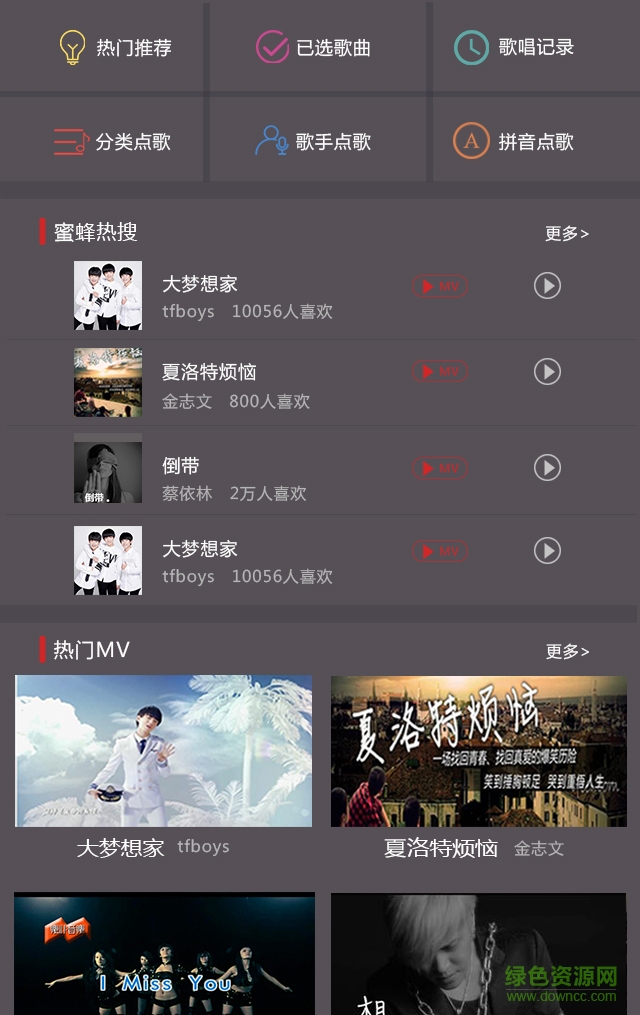640x1015 pixels.
Task: Choose songs by singer with 歌手点歌
Action: click(314, 142)
